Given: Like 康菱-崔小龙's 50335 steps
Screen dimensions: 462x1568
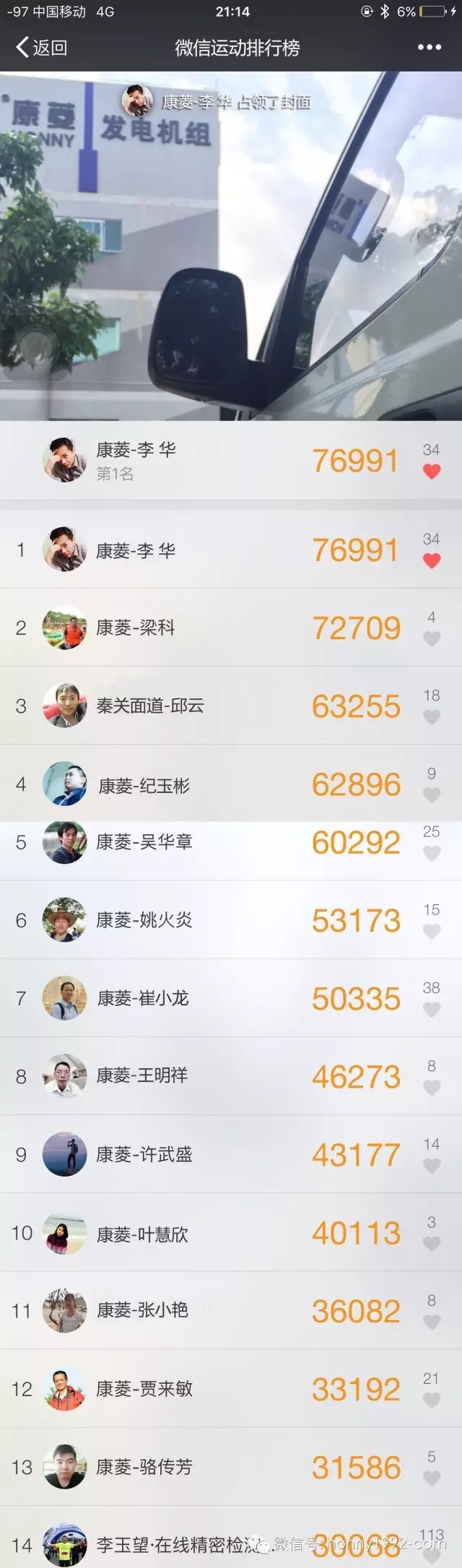Looking at the screenshot, I should pyautogui.click(x=431, y=1009).
